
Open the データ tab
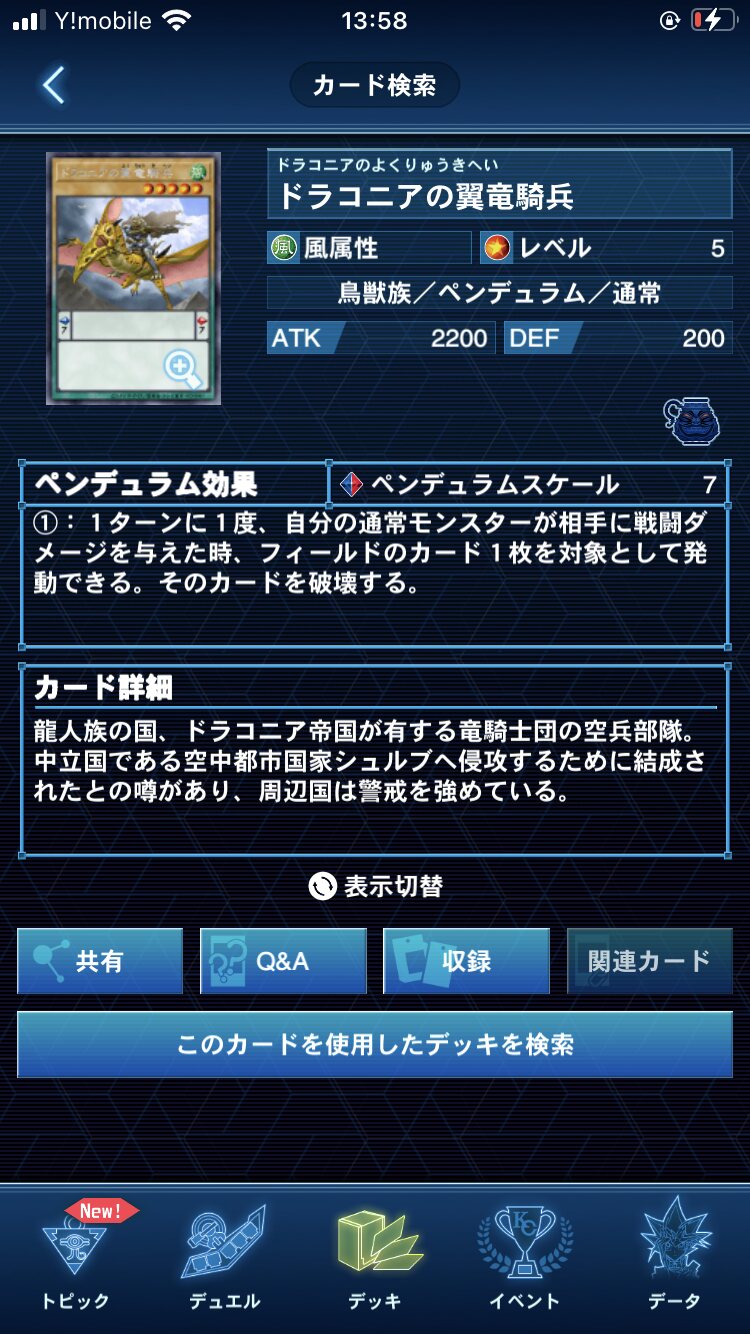[675, 1256]
